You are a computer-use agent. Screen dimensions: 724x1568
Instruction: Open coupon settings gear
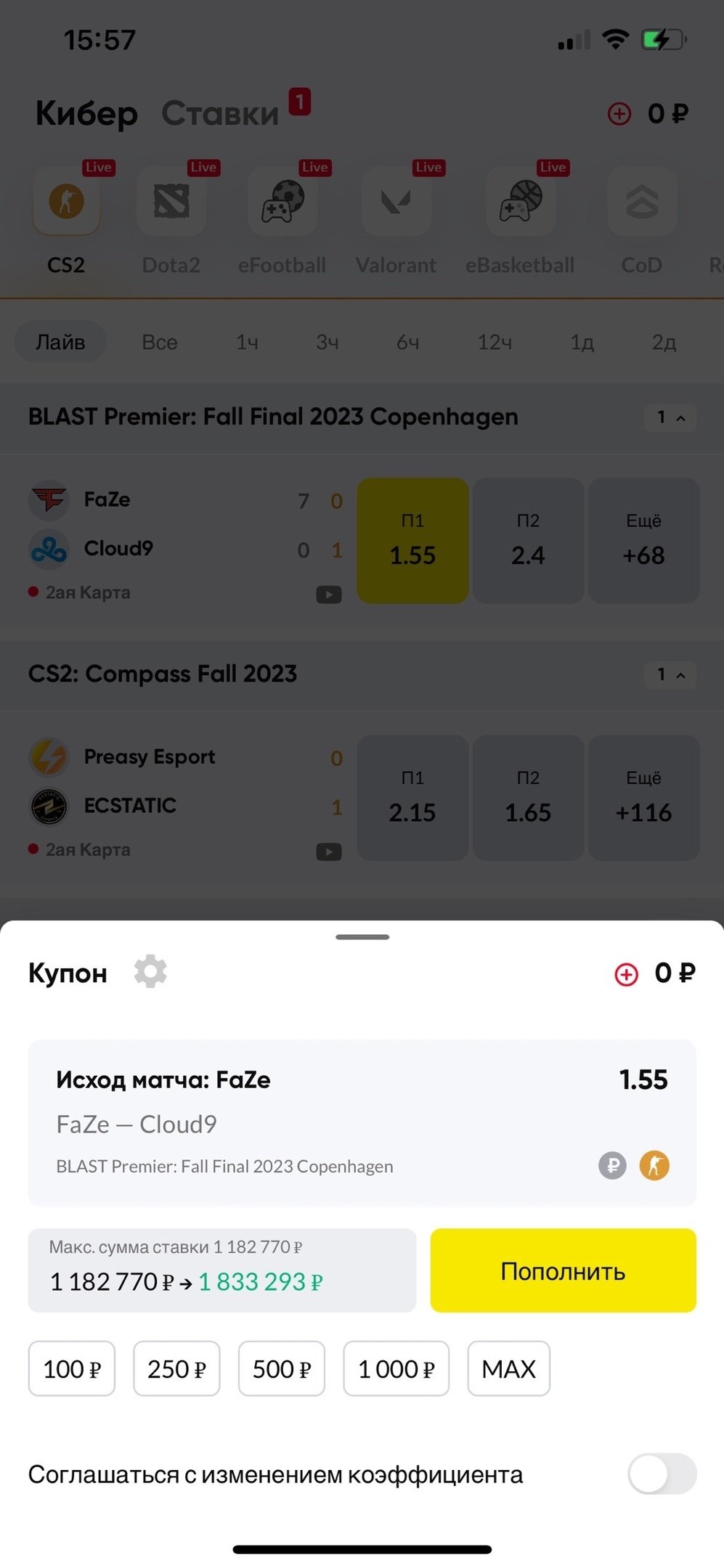[x=150, y=971]
